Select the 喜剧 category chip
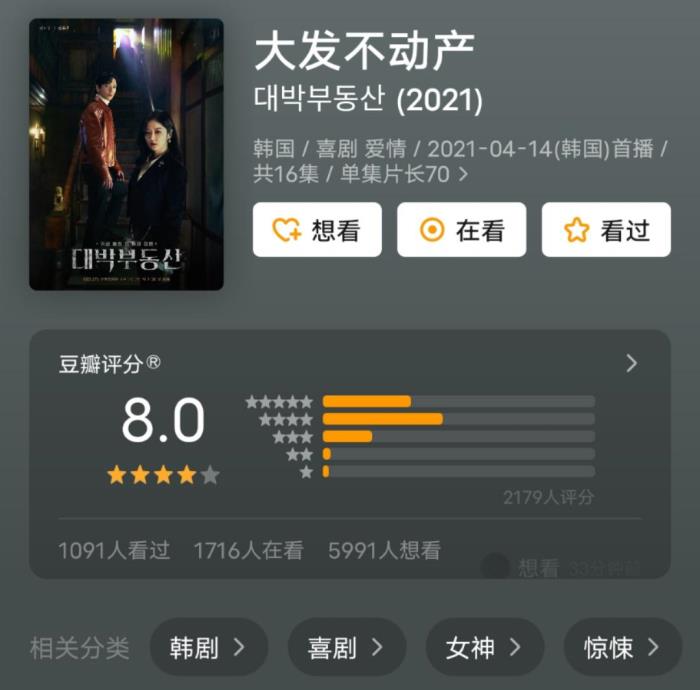Viewport: 700px width, 690px height. click(346, 647)
